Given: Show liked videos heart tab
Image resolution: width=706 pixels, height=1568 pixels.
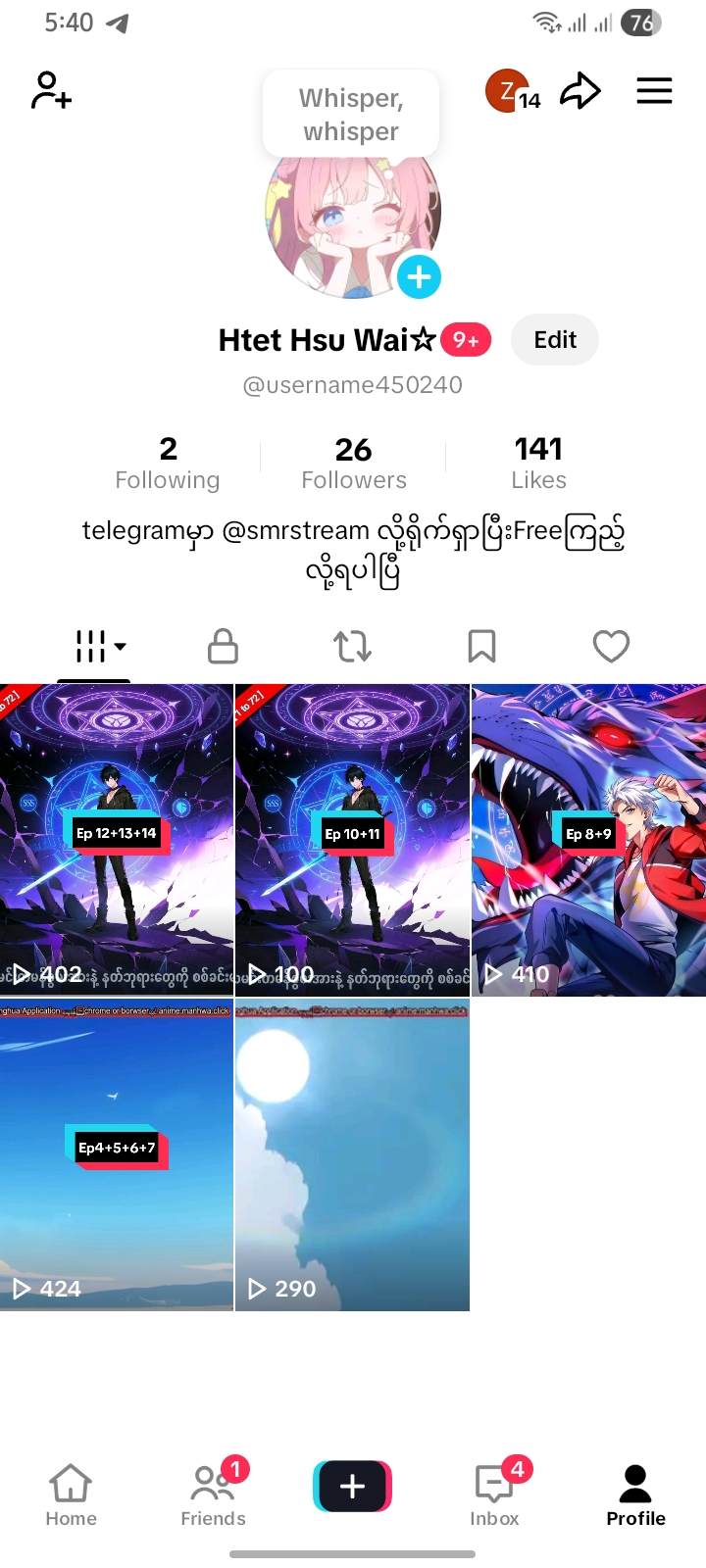Looking at the screenshot, I should coord(611,647).
